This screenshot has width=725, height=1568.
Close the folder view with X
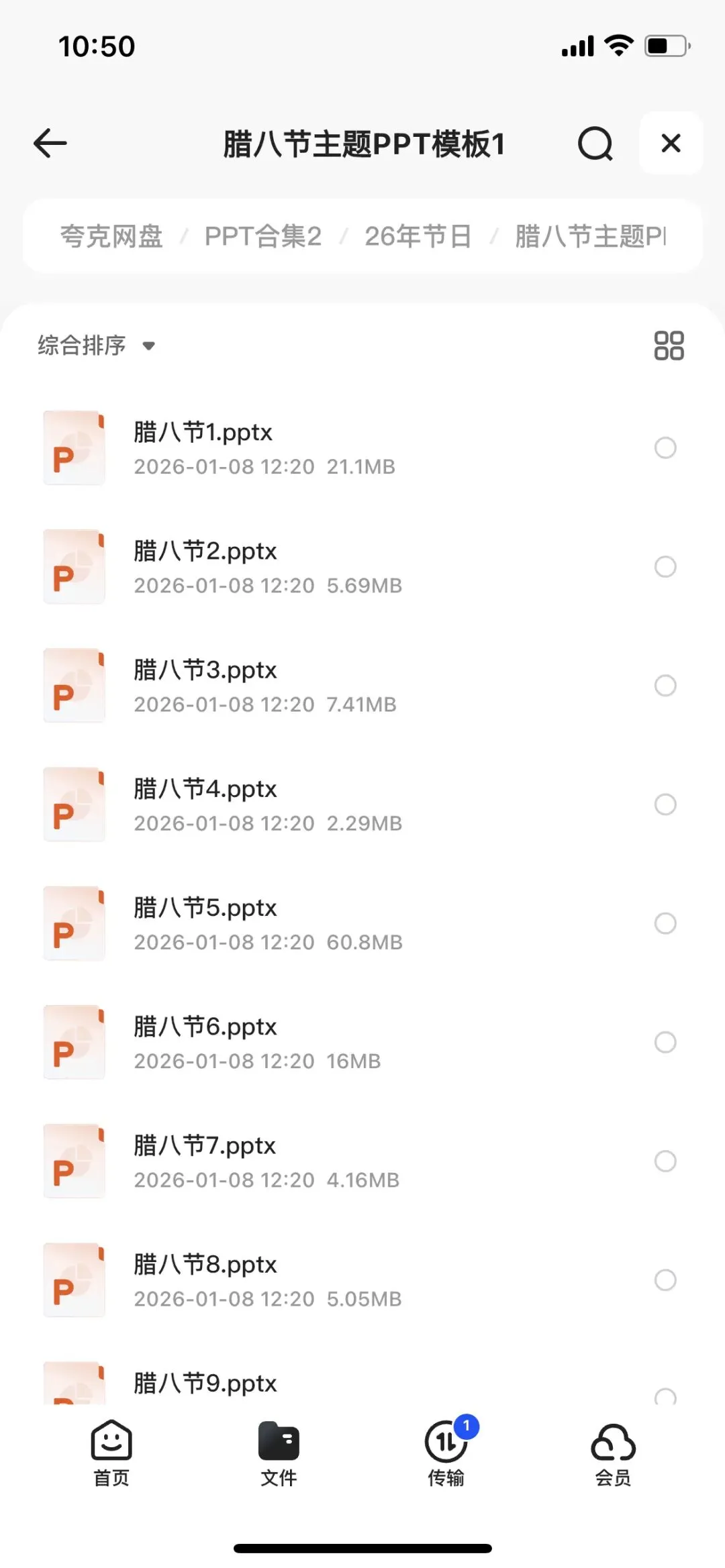(671, 144)
